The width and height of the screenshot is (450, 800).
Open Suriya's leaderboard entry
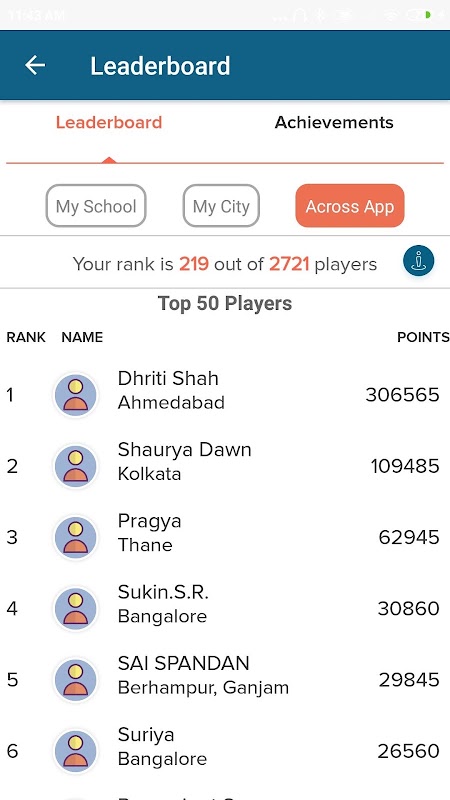coord(225,751)
